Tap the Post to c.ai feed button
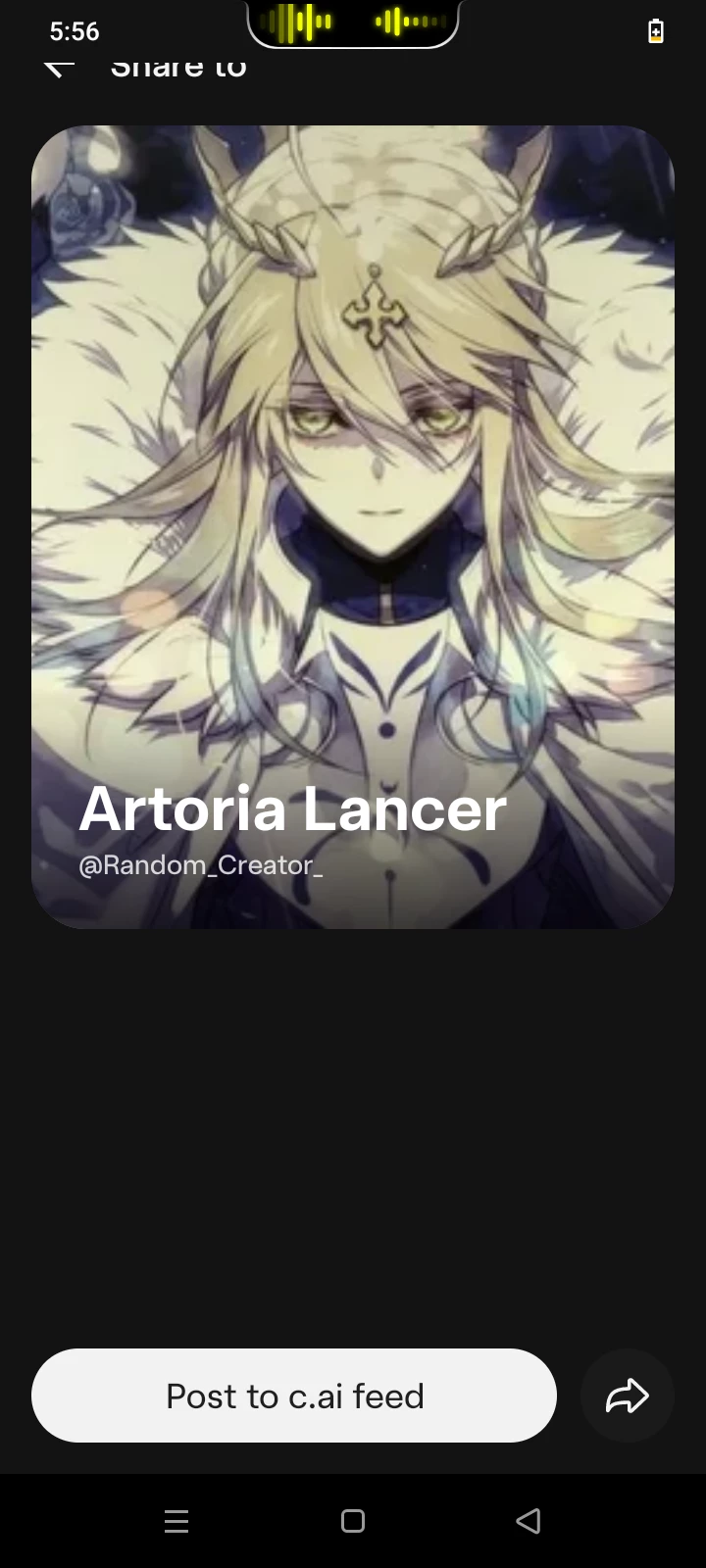The image size is (706, 1568). click(x=294, y=1396)
